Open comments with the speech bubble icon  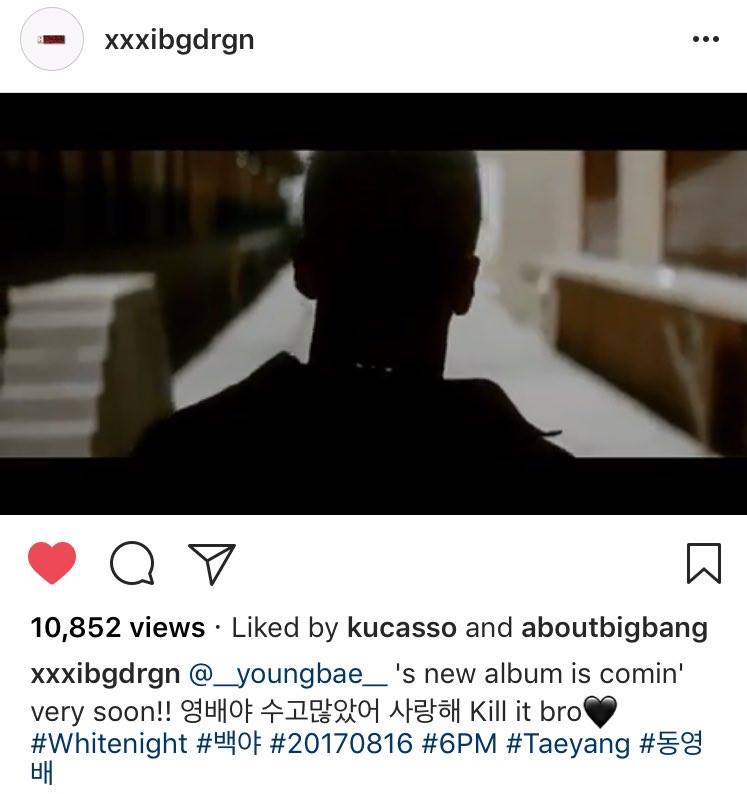pyautogui.click(x=132, y=563)
